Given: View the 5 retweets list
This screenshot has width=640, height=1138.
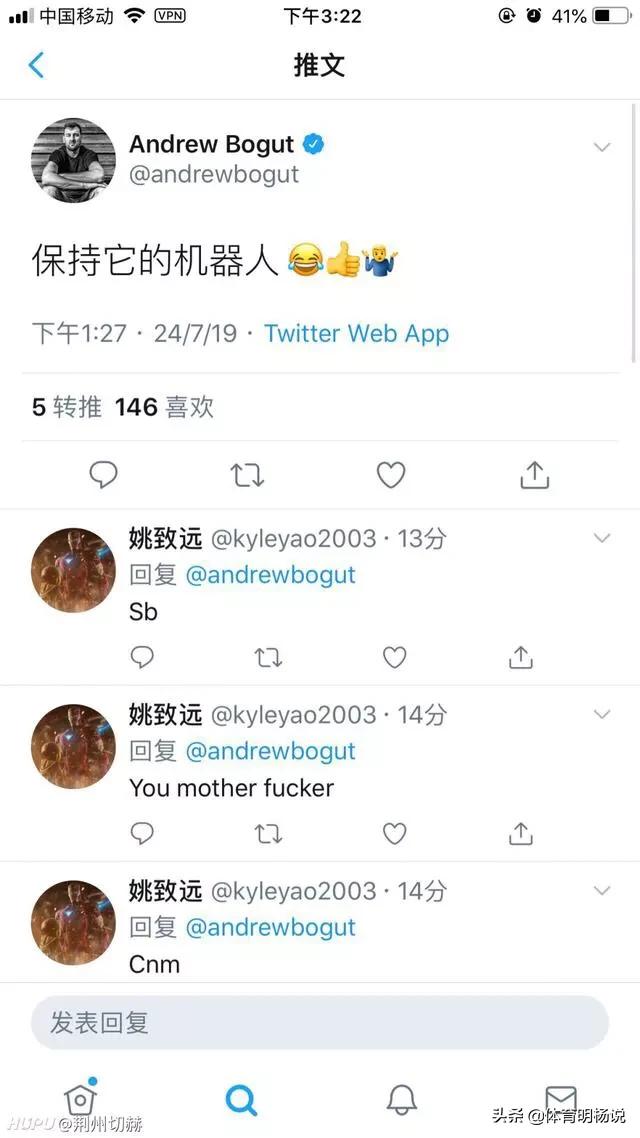Looking at the screenshot, I should 66,407.
